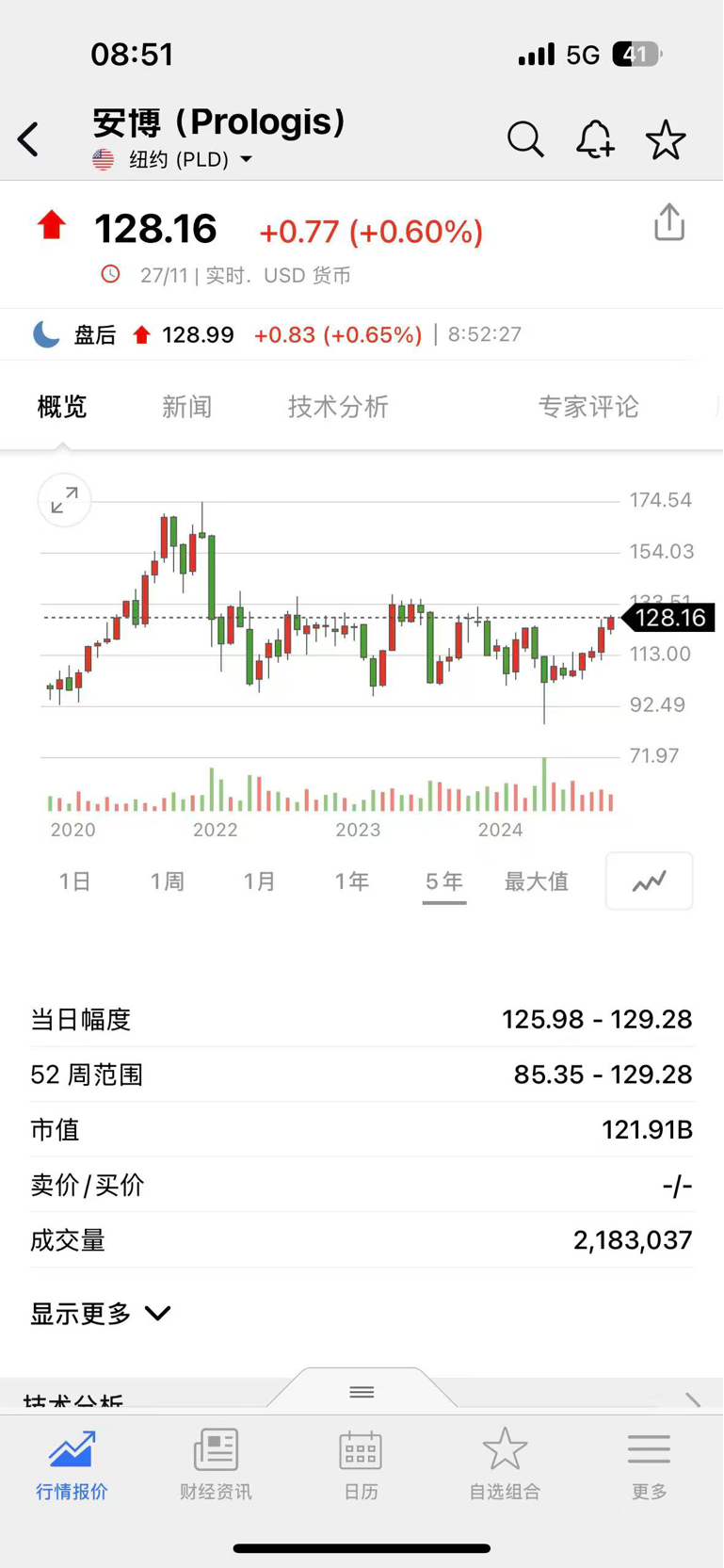Select the 1日 chart range
Viewport: 724px width, 1568px height.
click(x=75, y=881)
